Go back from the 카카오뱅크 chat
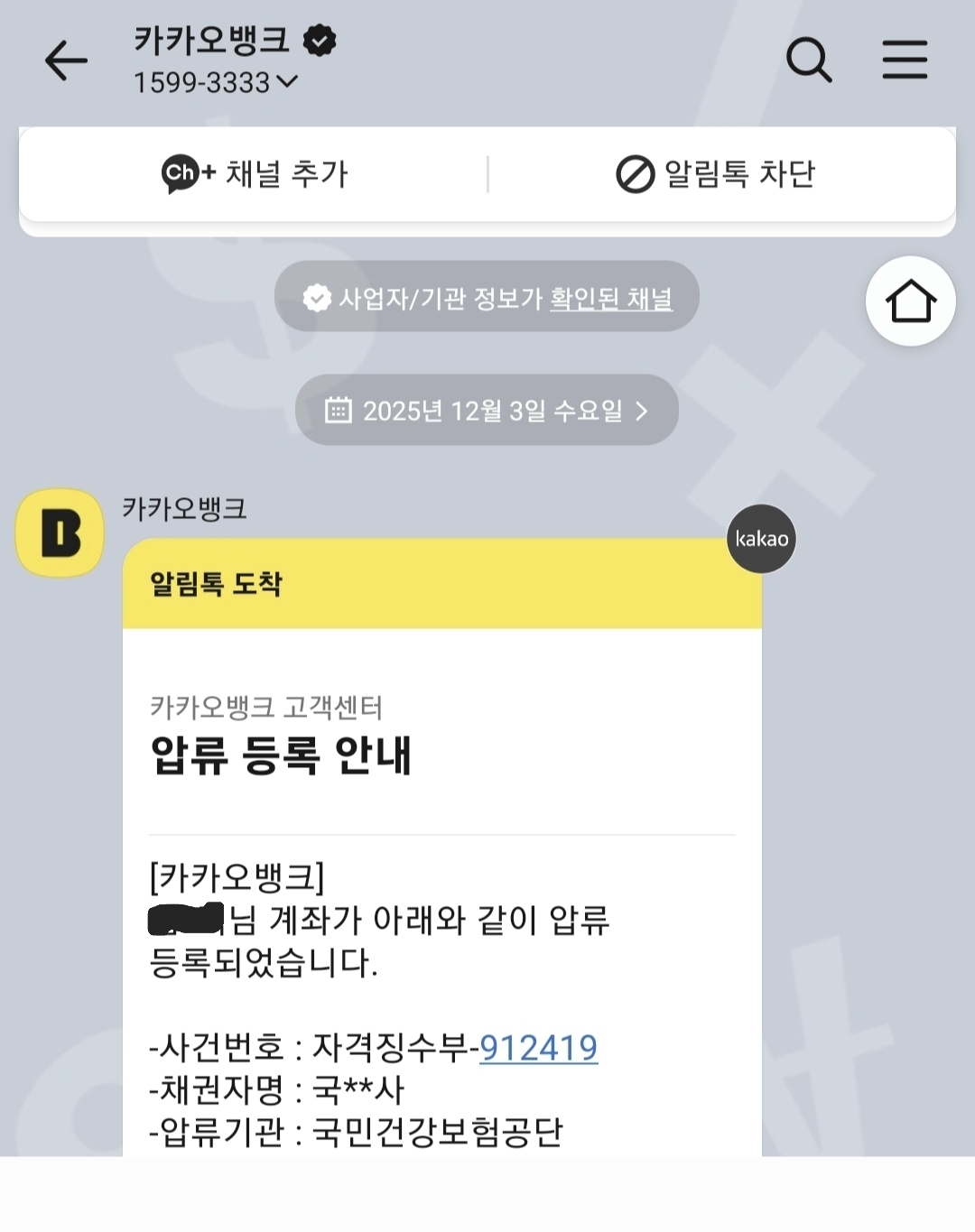 66,61
